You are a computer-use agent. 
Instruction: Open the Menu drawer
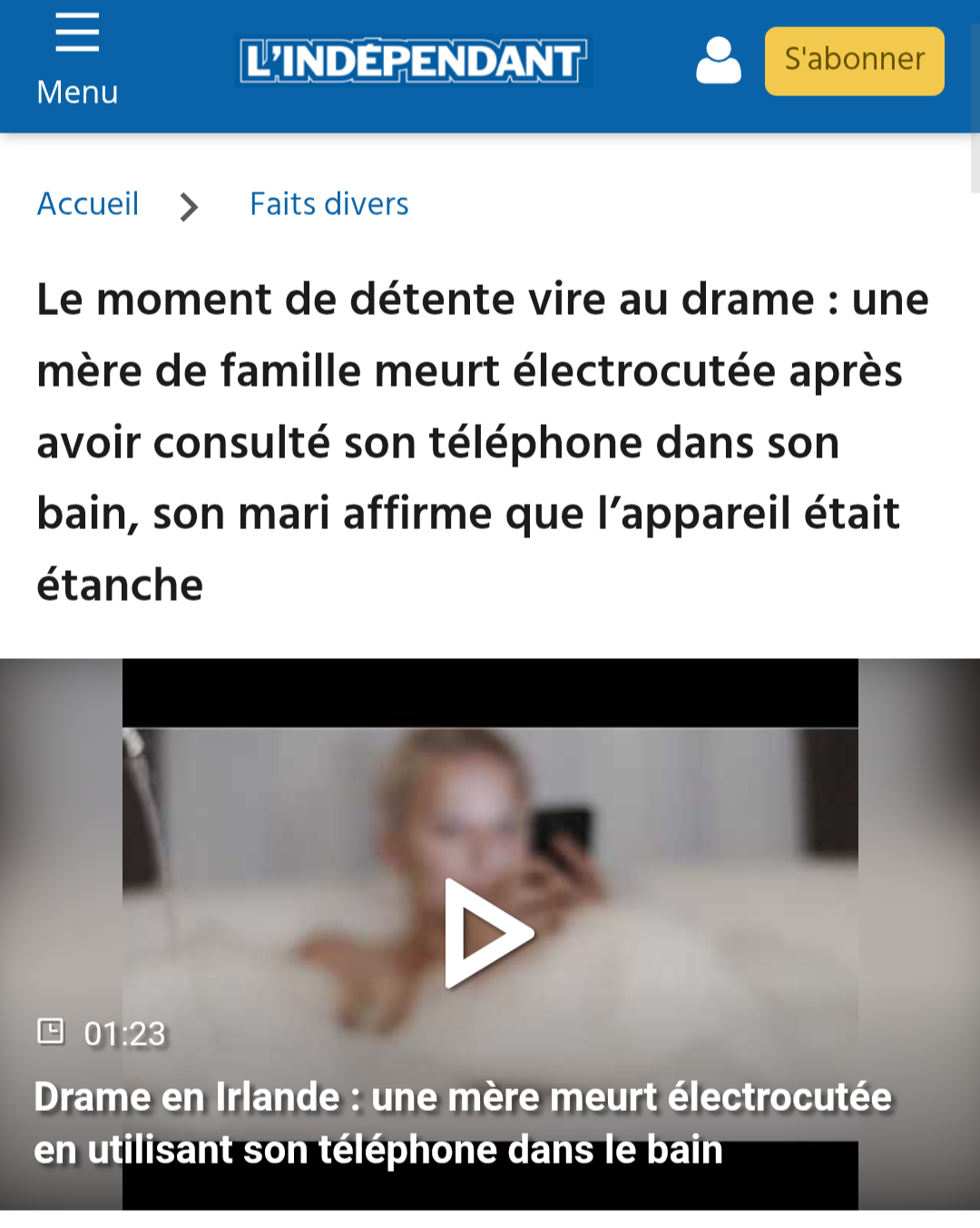(77, 60)
